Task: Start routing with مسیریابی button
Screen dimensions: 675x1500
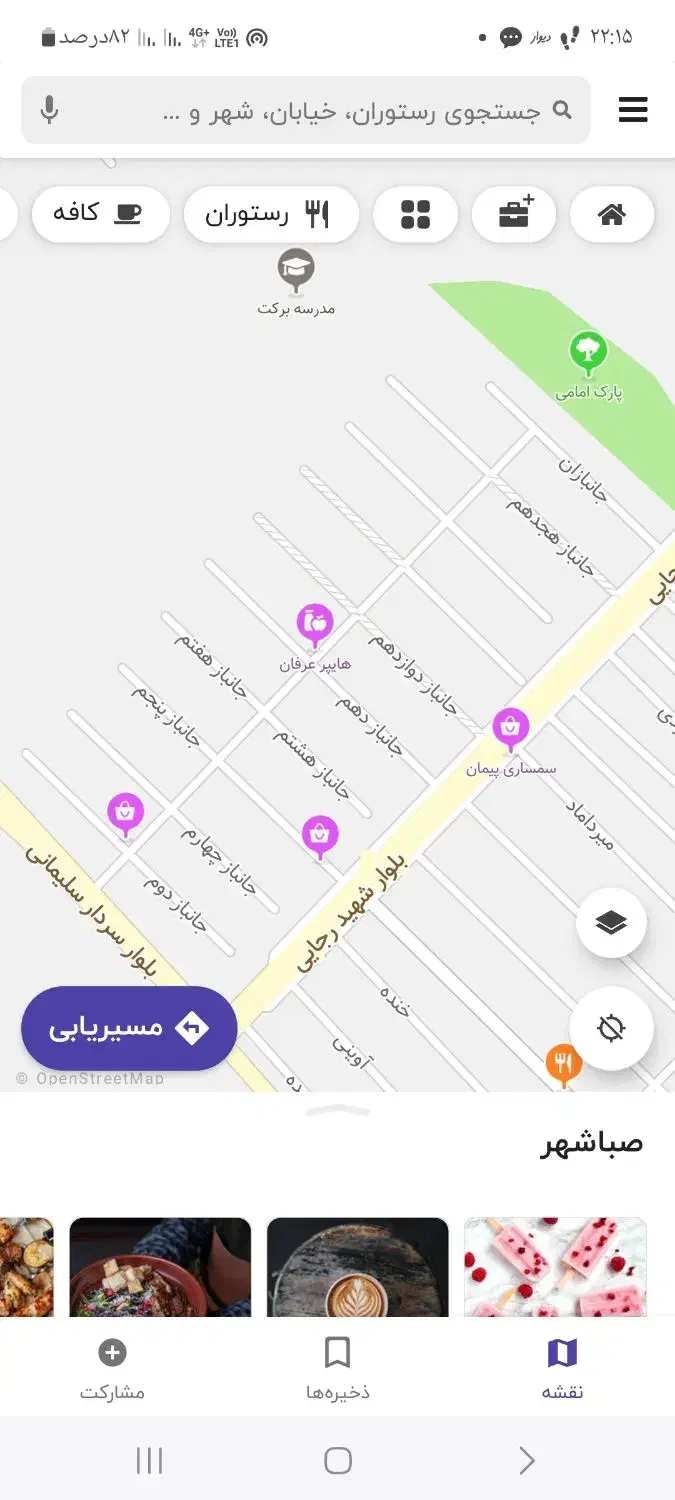Action: [129, 1028]
